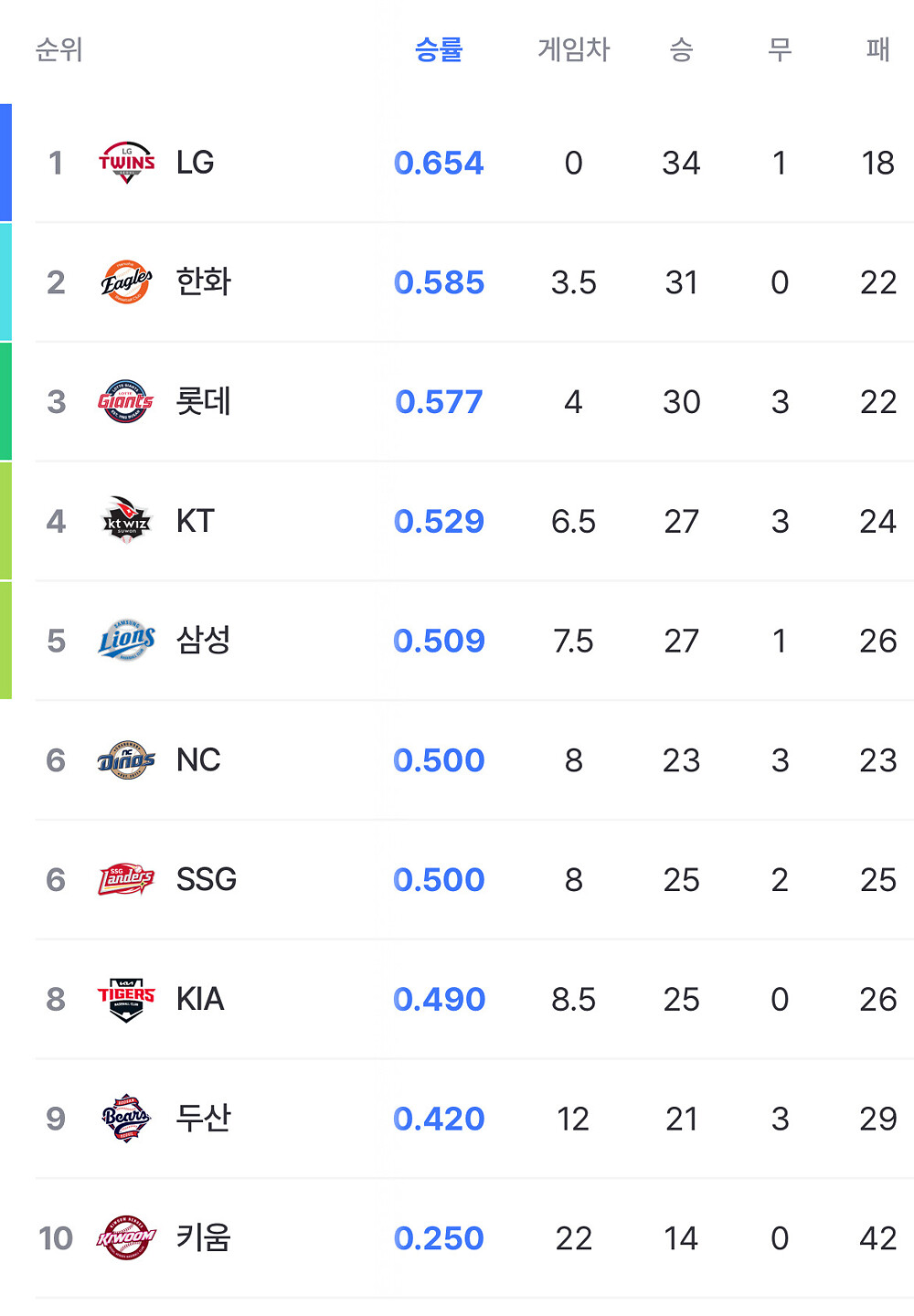The image size is (914, 1316).
Task: Click the blue rank indicator bar beside LG
Action: (x=6, y=163)
